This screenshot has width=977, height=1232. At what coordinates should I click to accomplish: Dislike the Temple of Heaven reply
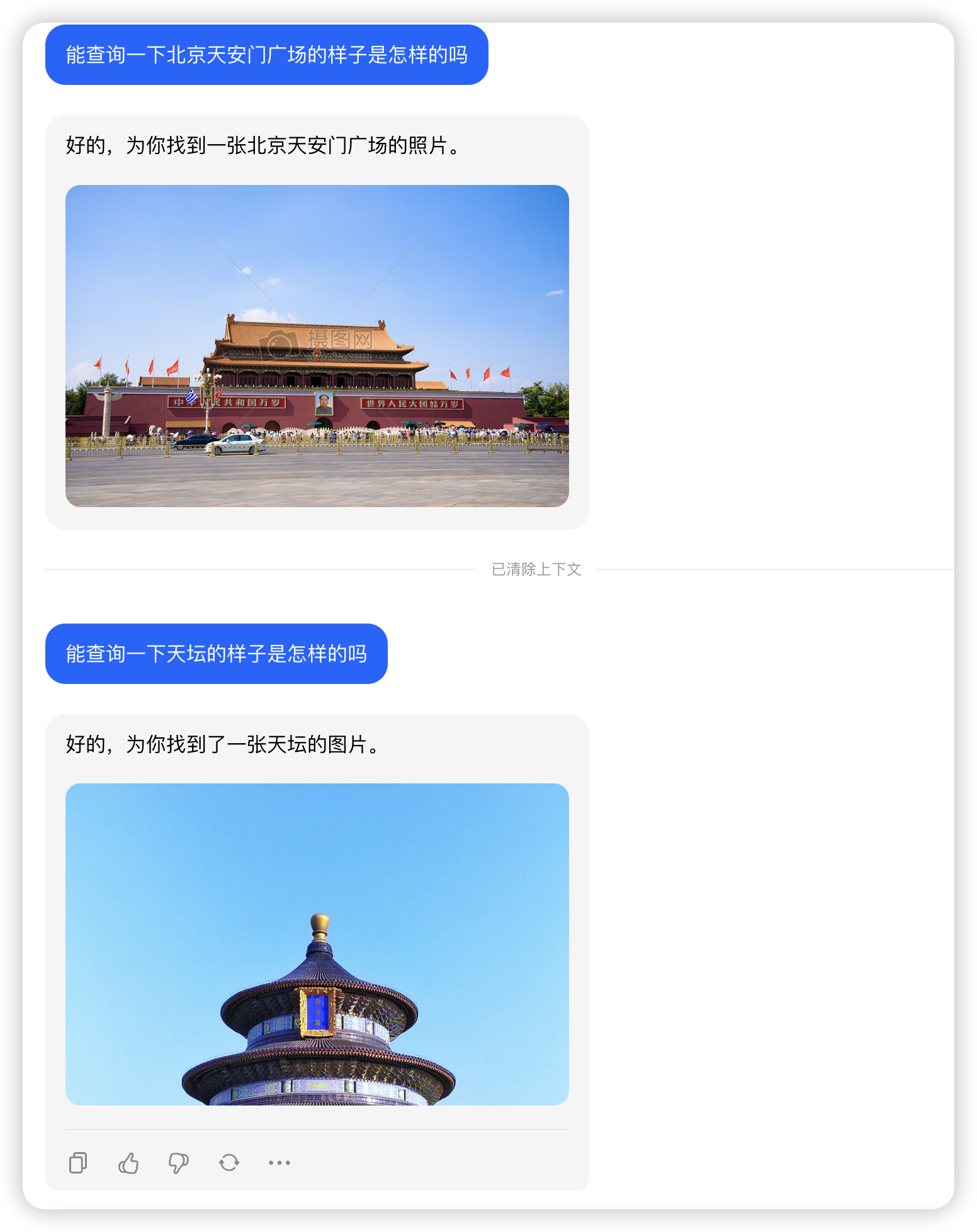coord(179,1163)
